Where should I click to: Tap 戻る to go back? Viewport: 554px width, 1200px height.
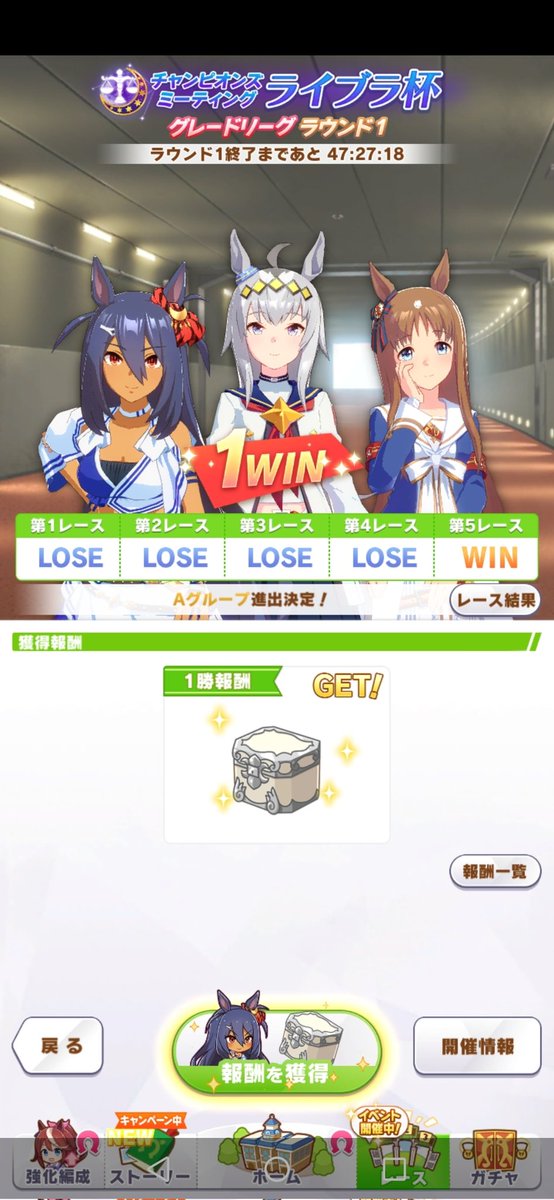(59, 1046)
